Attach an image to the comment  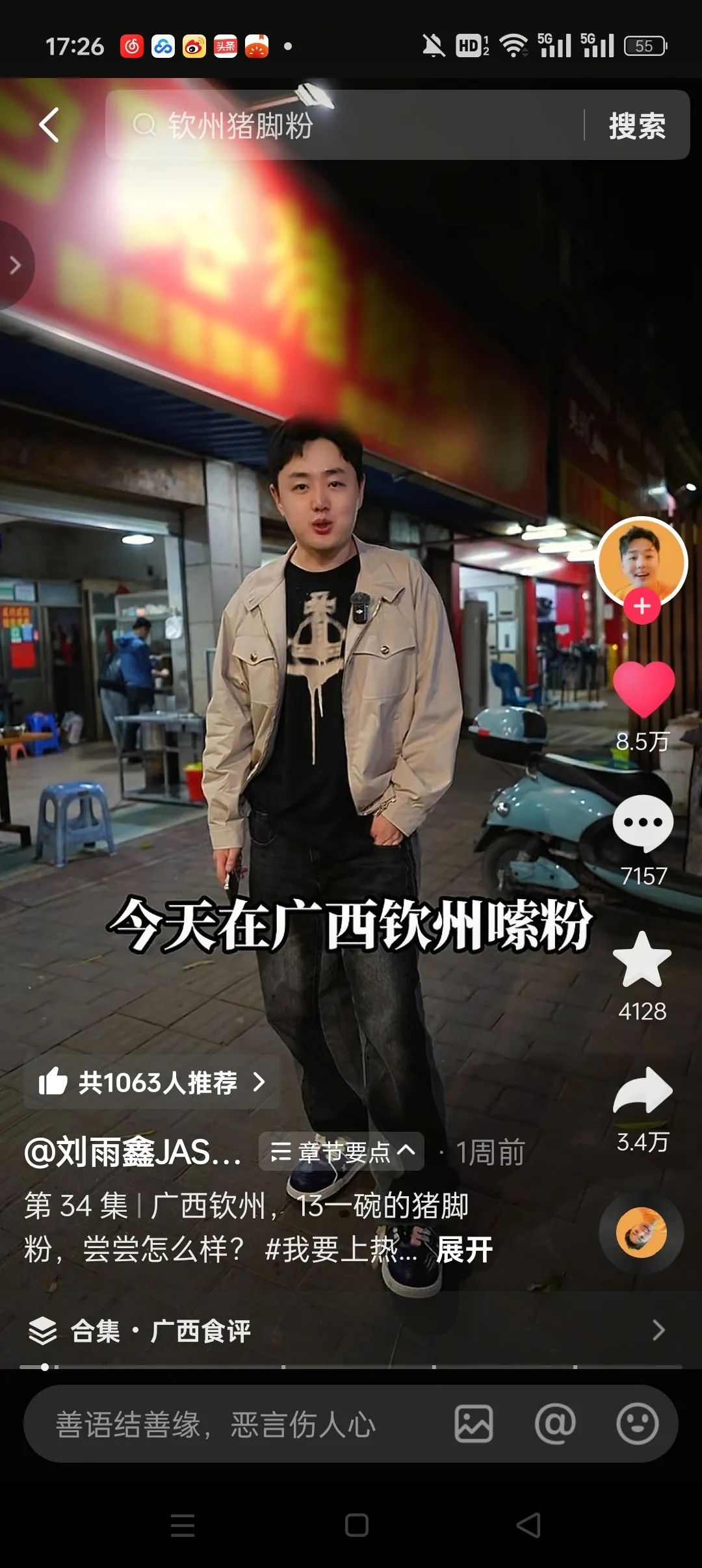click(x=473, y=1424)
